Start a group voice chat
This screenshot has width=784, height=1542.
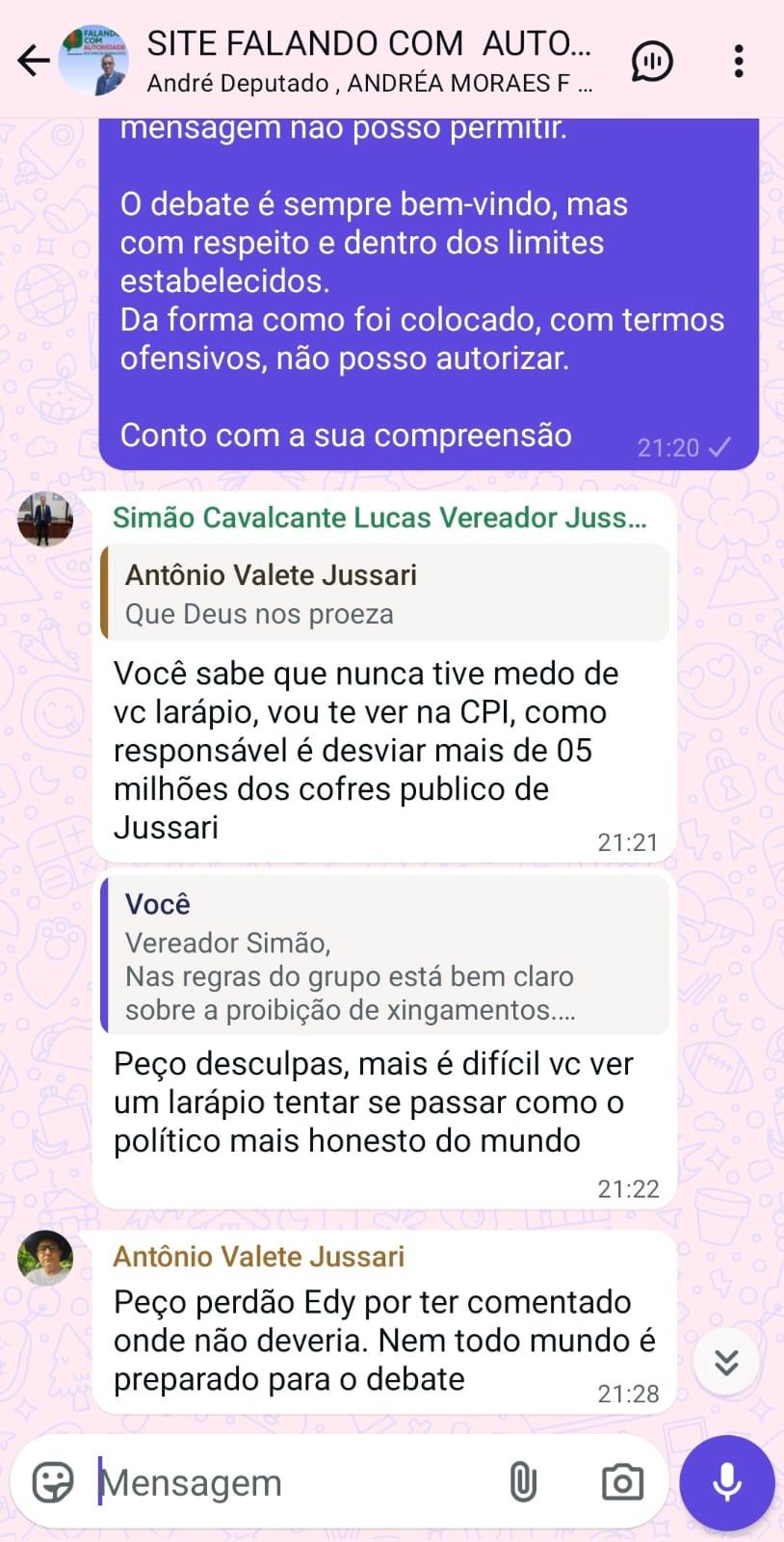(652, 61)
